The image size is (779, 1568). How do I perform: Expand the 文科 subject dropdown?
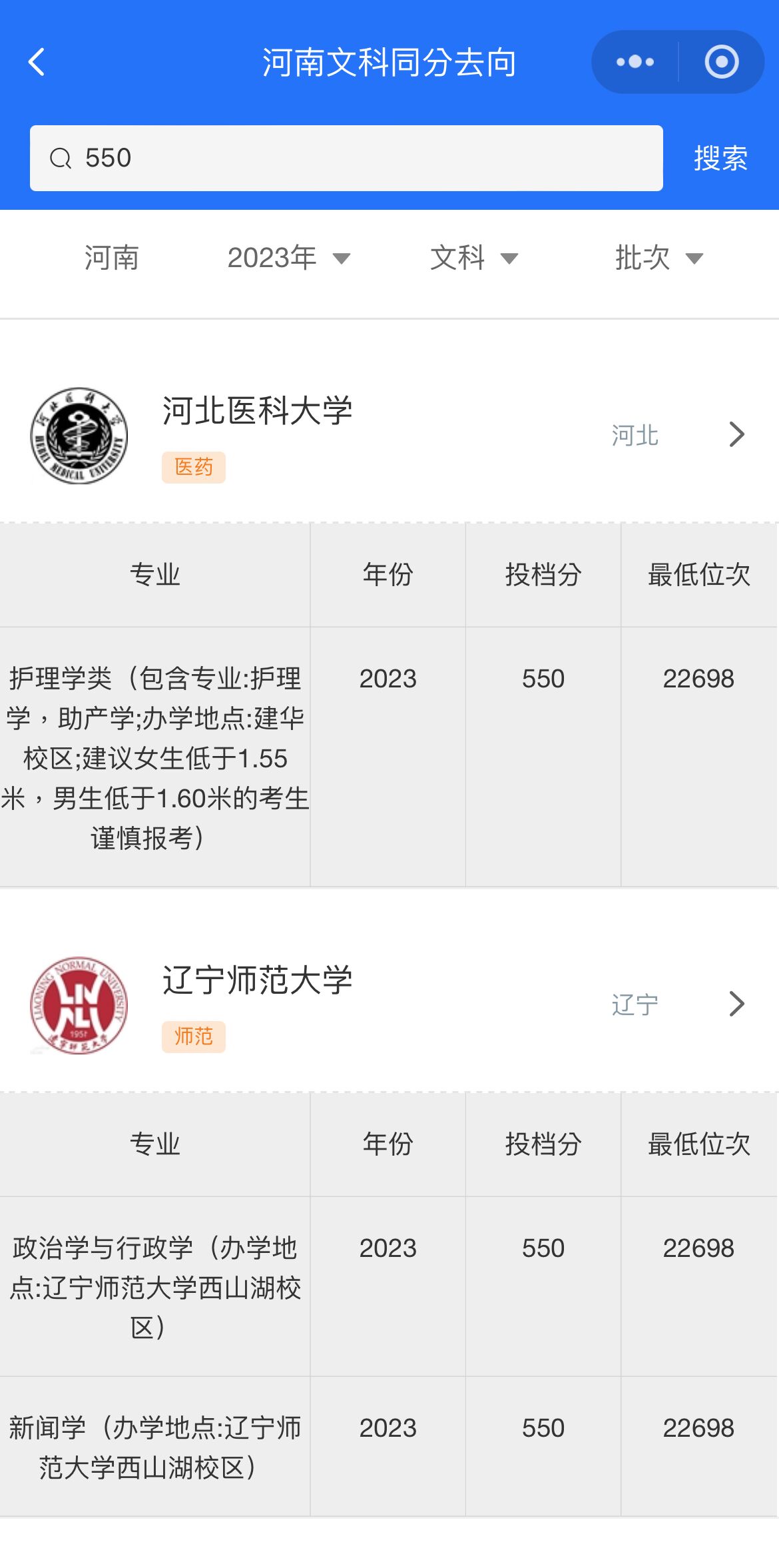pos(474,258)
